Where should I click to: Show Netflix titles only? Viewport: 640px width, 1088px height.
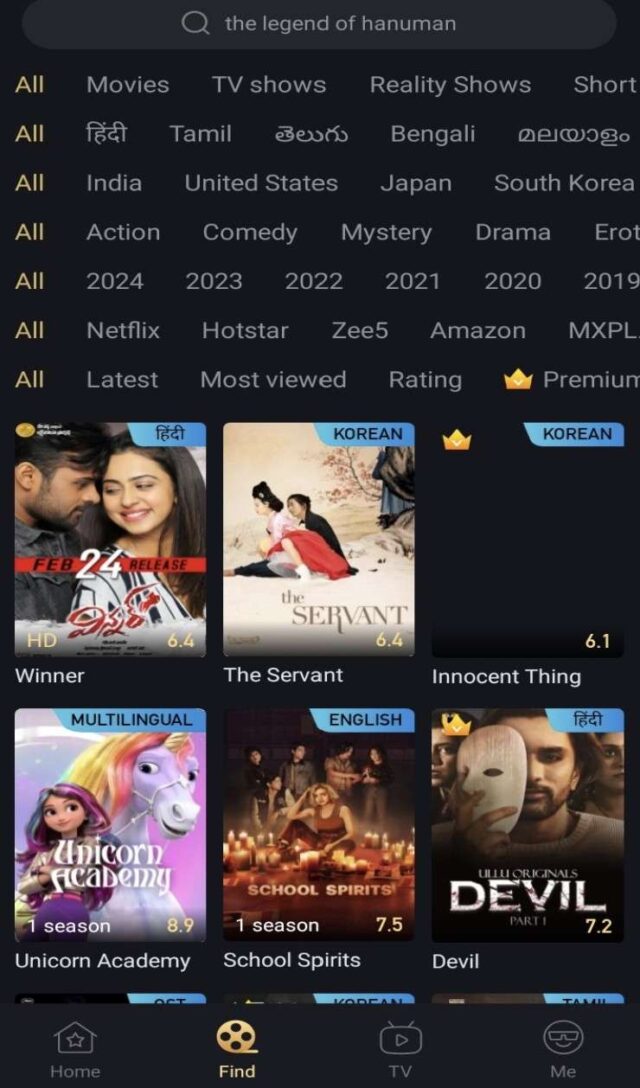tap(122, 330)
